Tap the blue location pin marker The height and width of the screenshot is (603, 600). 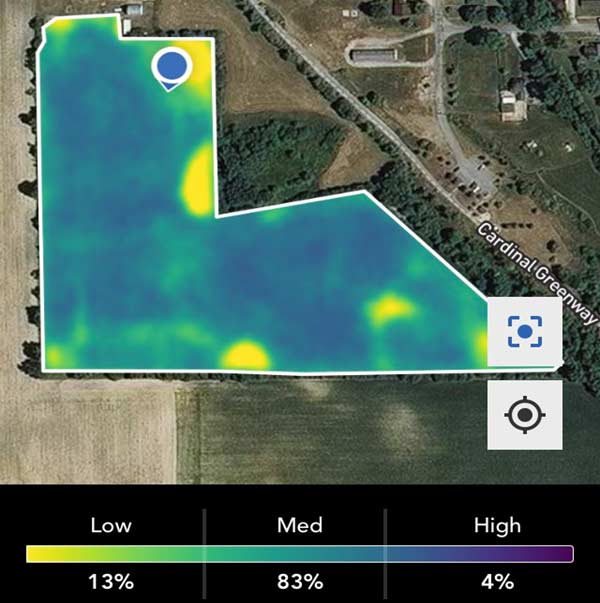[x=173, y=68]
